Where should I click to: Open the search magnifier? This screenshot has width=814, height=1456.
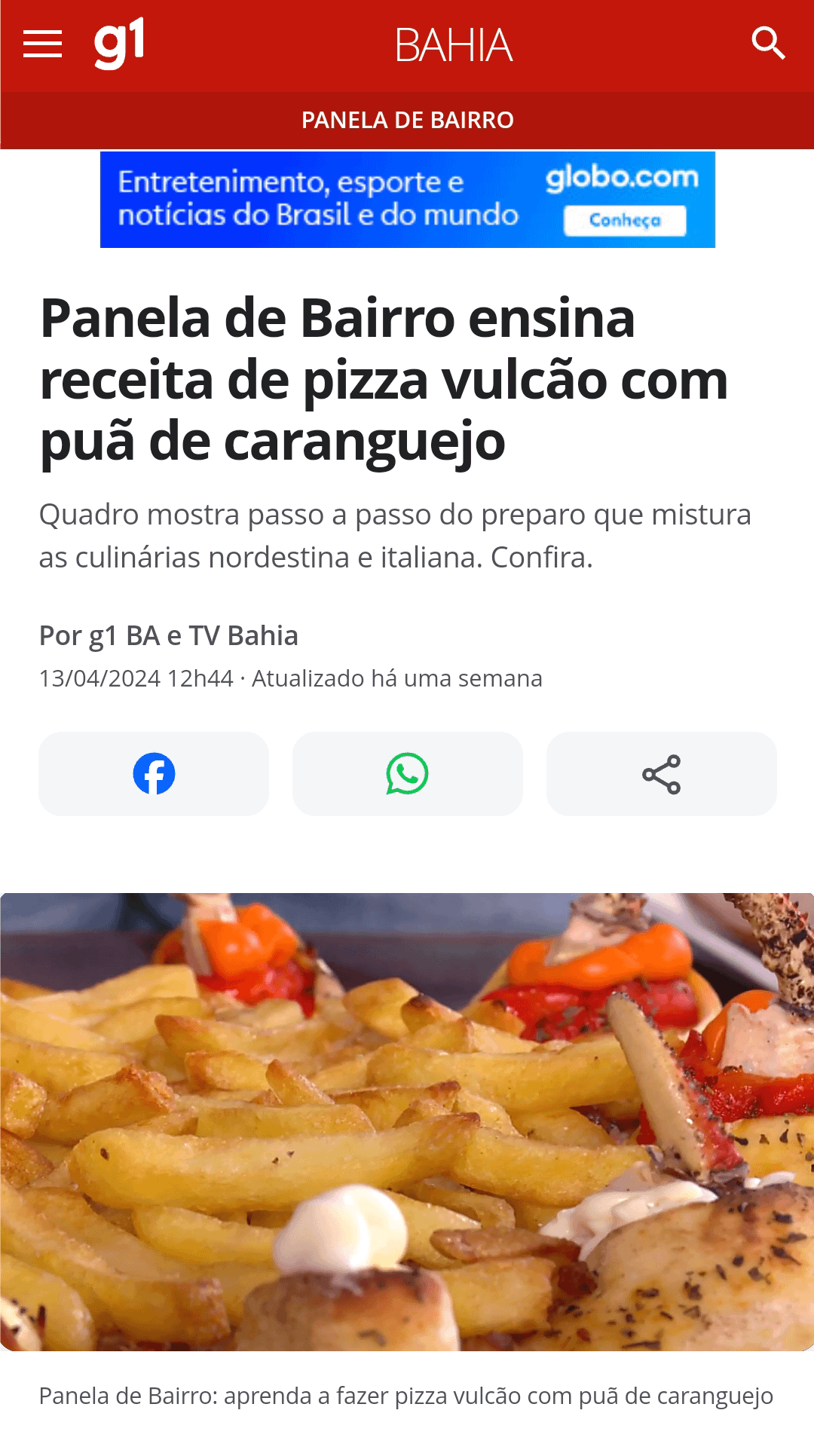click(768, 44)
